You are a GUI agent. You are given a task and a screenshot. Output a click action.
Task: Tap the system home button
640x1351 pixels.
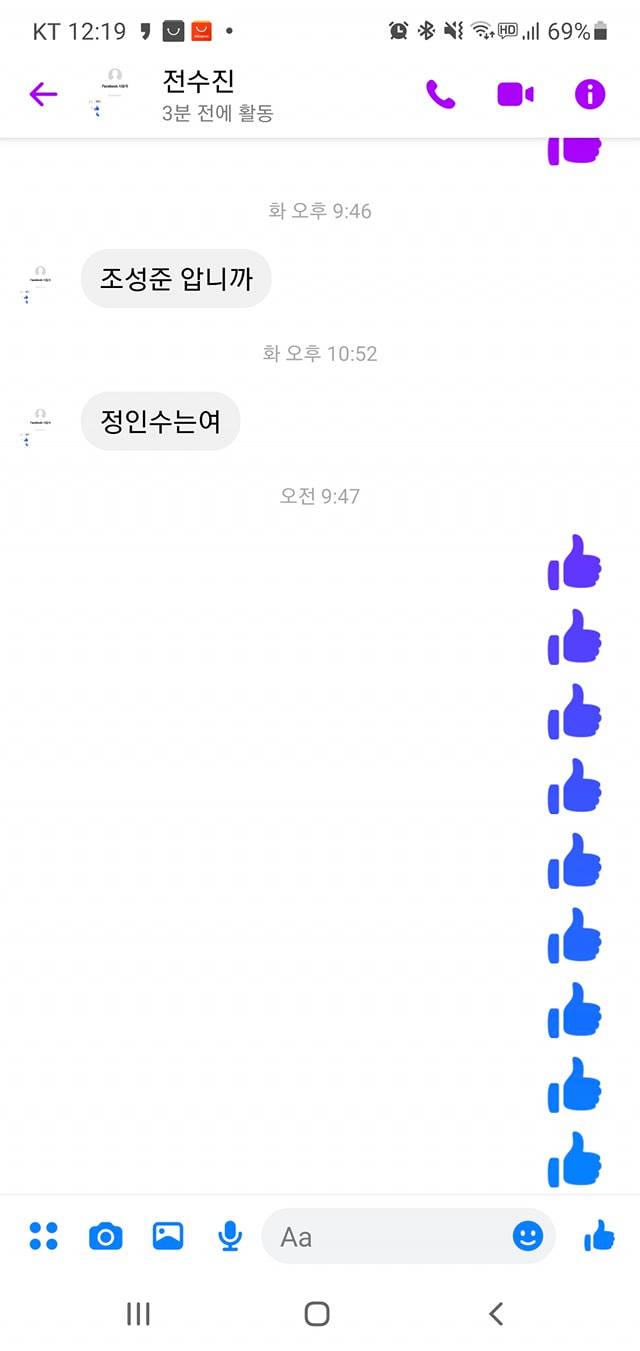317,1313
